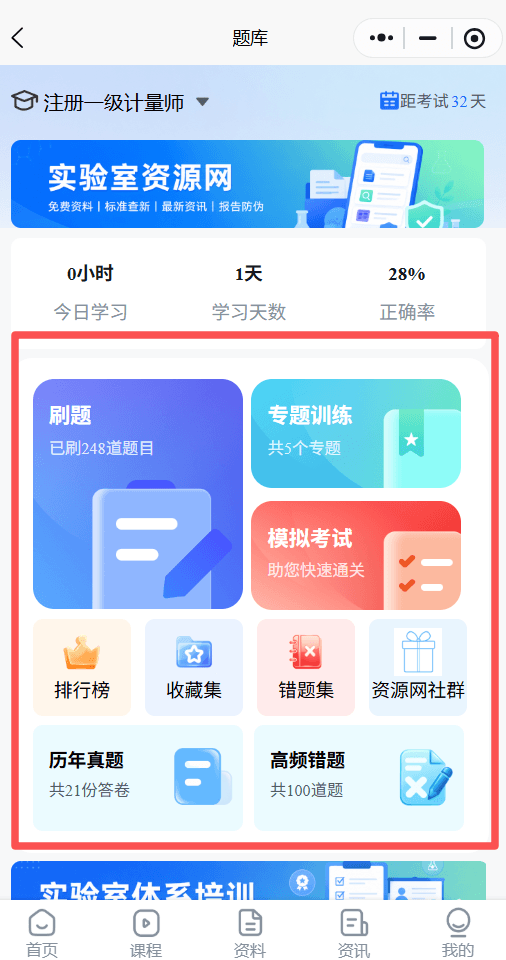Minimize the mini program
The height and width of the screenshot is (960, 506).
click(428, 39)
